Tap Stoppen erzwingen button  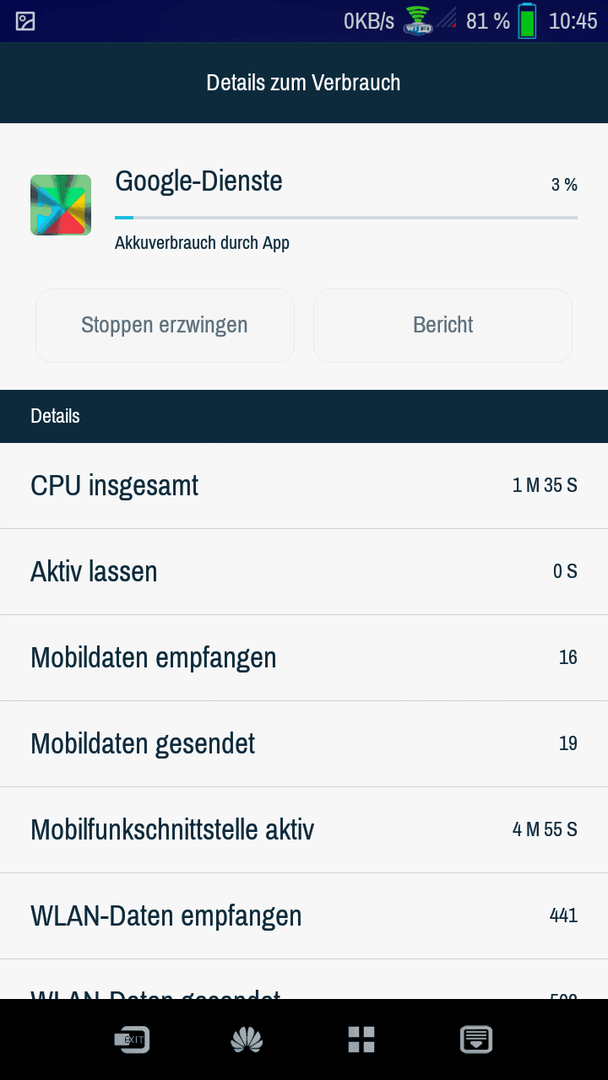pyautogui.click(x=165, y=325)
